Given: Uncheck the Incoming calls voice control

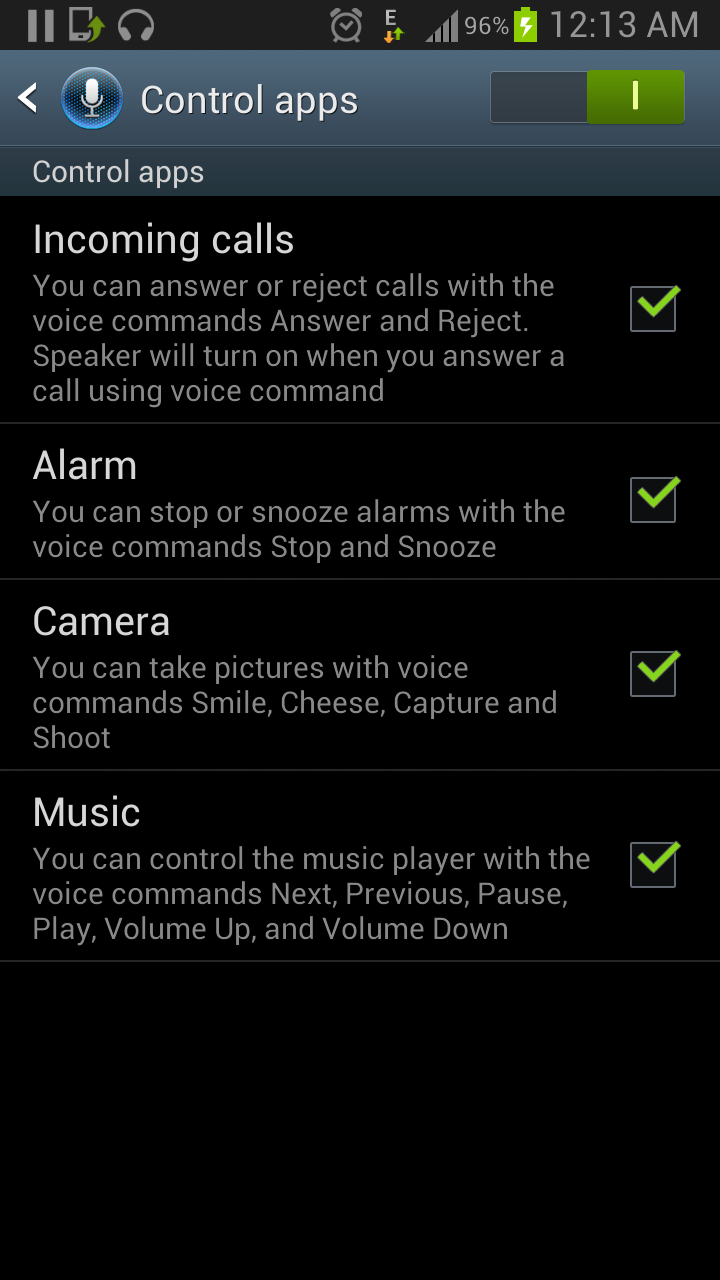Looking at the screenshot, I should pyautogui.click(x=653, y=309).
